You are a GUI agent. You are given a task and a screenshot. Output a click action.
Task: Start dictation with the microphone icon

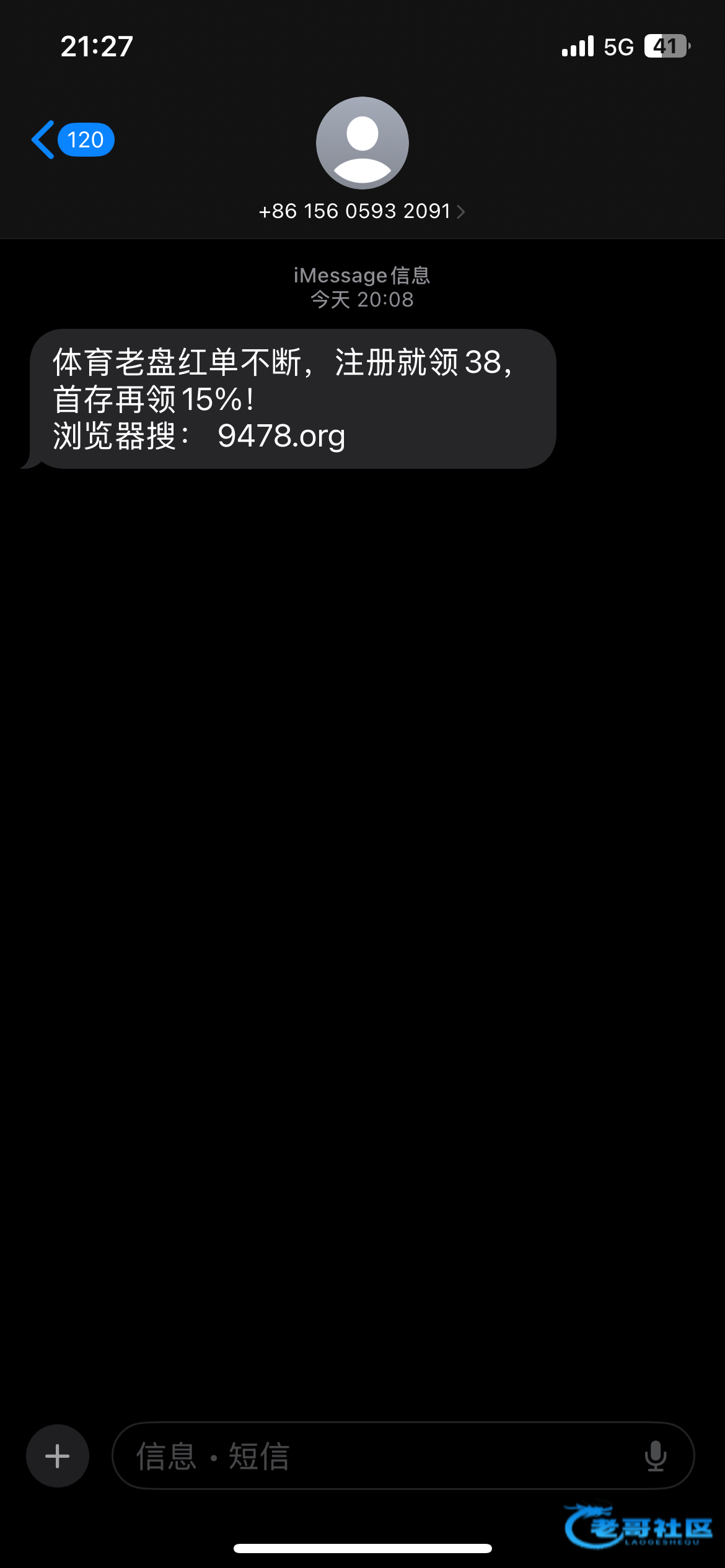tap(656, 1456)
